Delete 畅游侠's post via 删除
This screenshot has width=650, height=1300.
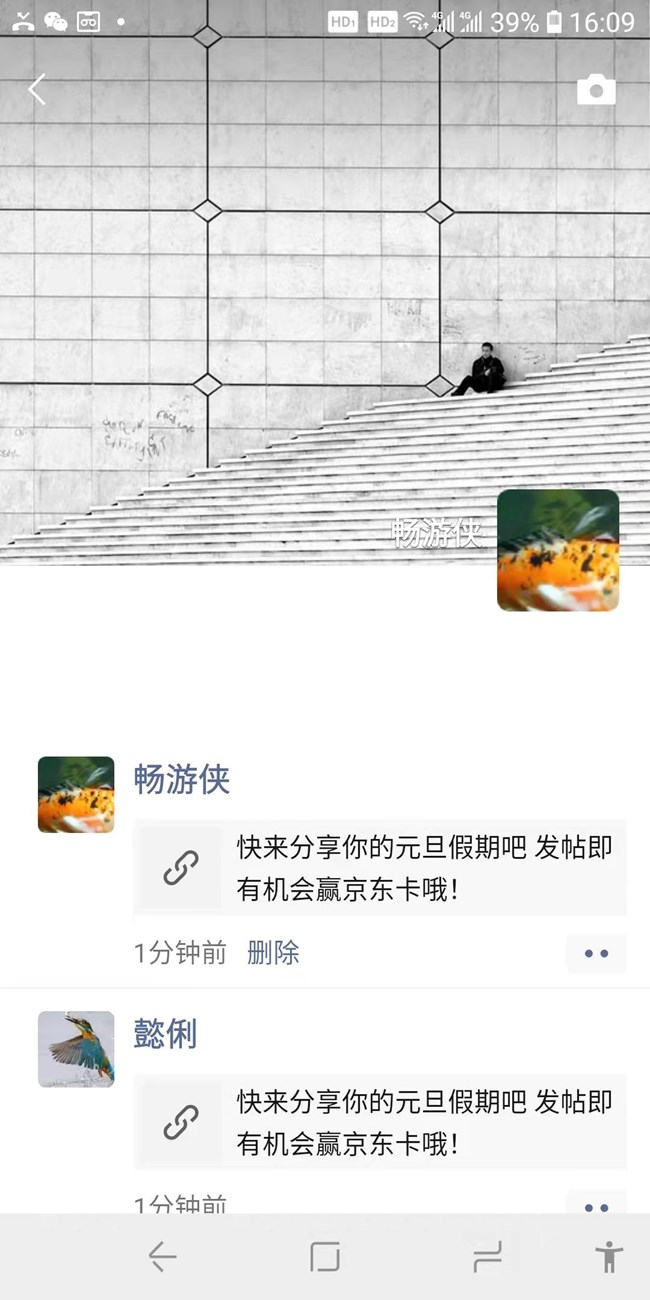tap(273, 953)
